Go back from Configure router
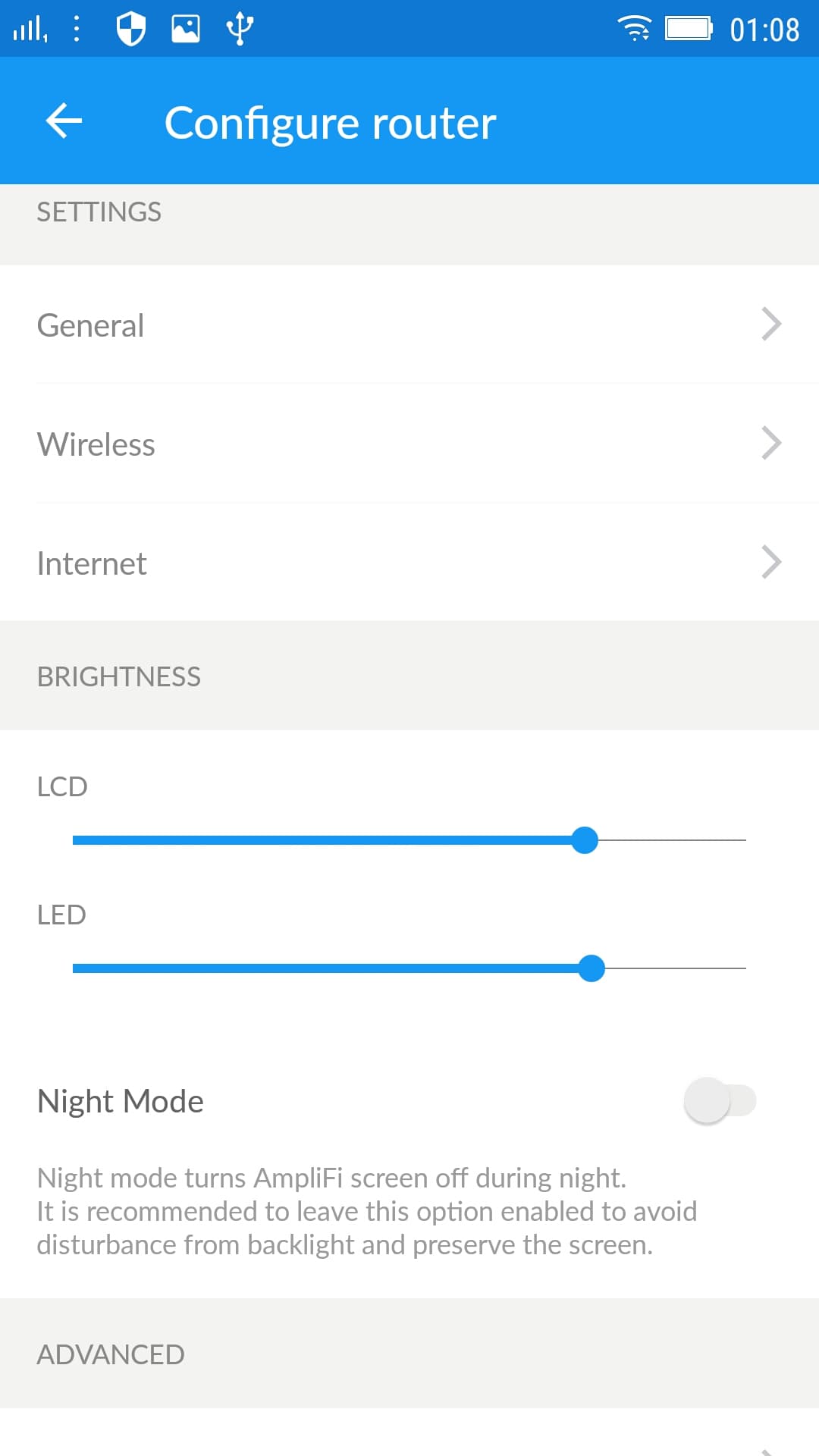Image resolution: width=819 pixels, height=1456 pixels. (64, 121)
